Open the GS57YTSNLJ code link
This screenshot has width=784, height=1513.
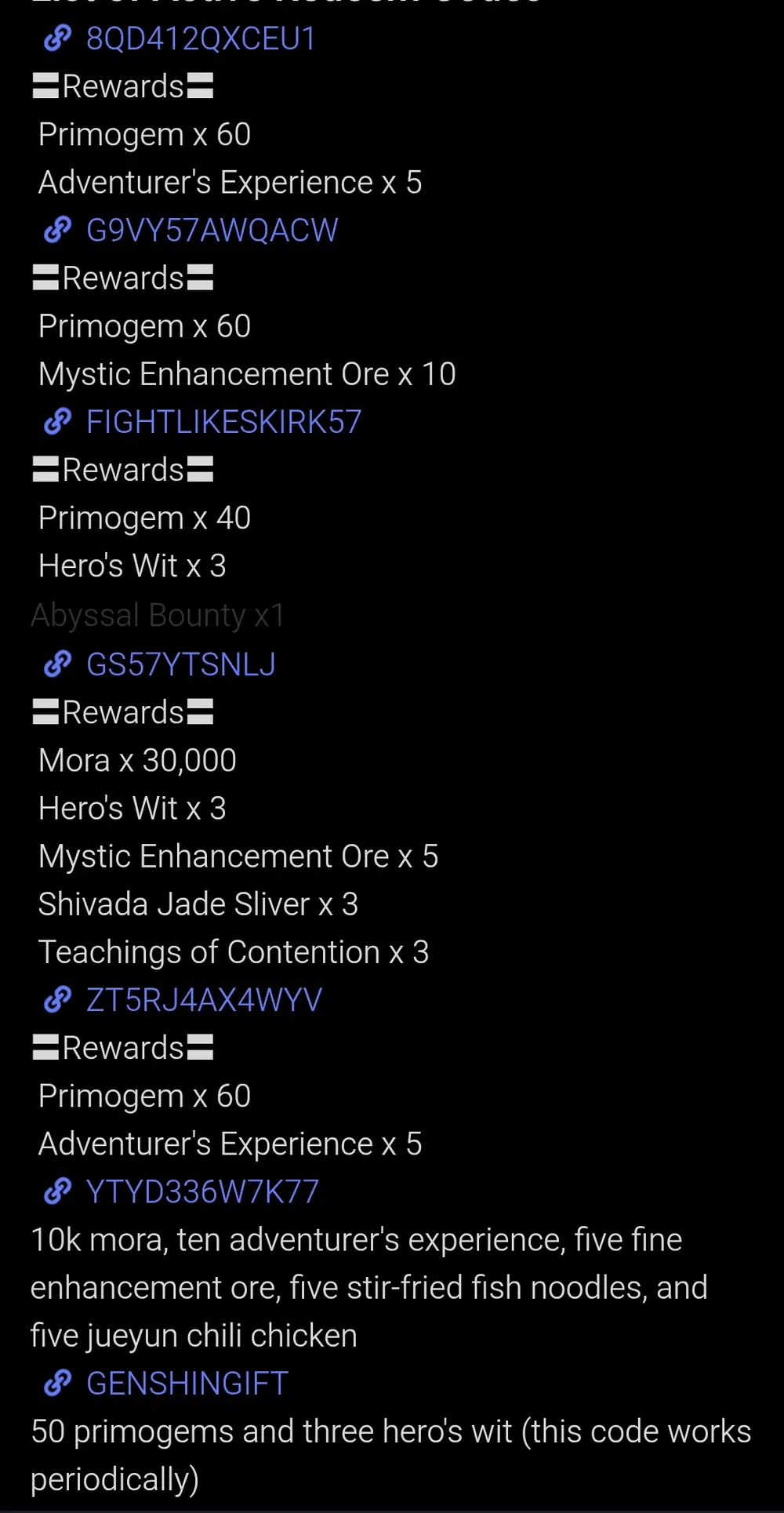(x=180, y=664)
